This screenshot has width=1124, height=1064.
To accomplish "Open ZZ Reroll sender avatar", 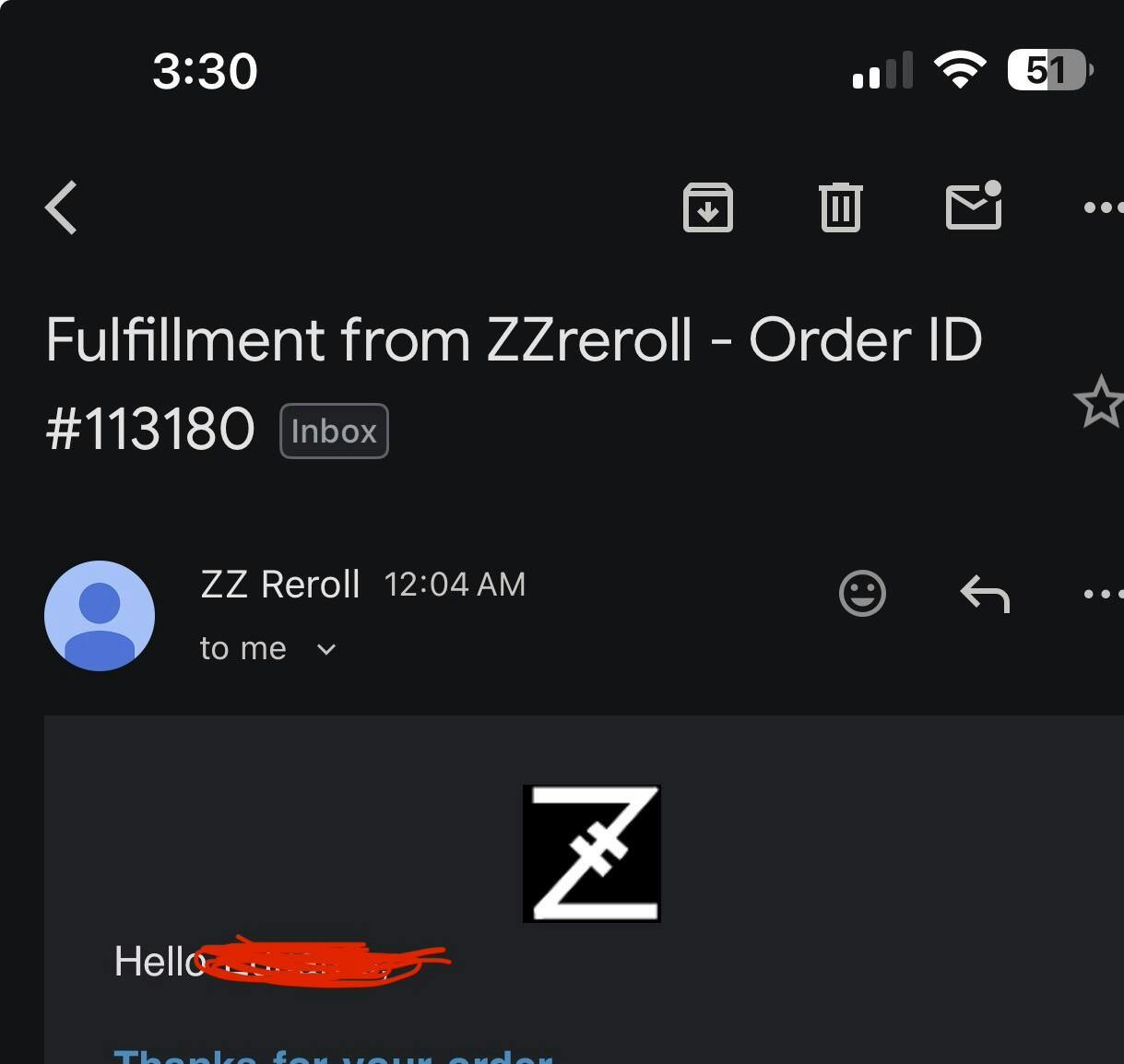I will pyautogui.click(x=100, y=615).
